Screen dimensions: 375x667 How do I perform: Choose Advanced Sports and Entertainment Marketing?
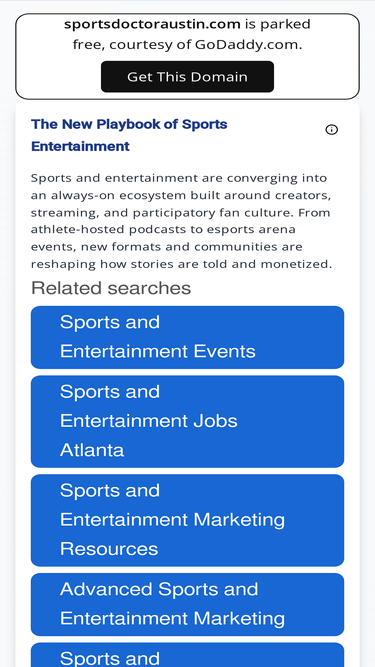point(187,604)
